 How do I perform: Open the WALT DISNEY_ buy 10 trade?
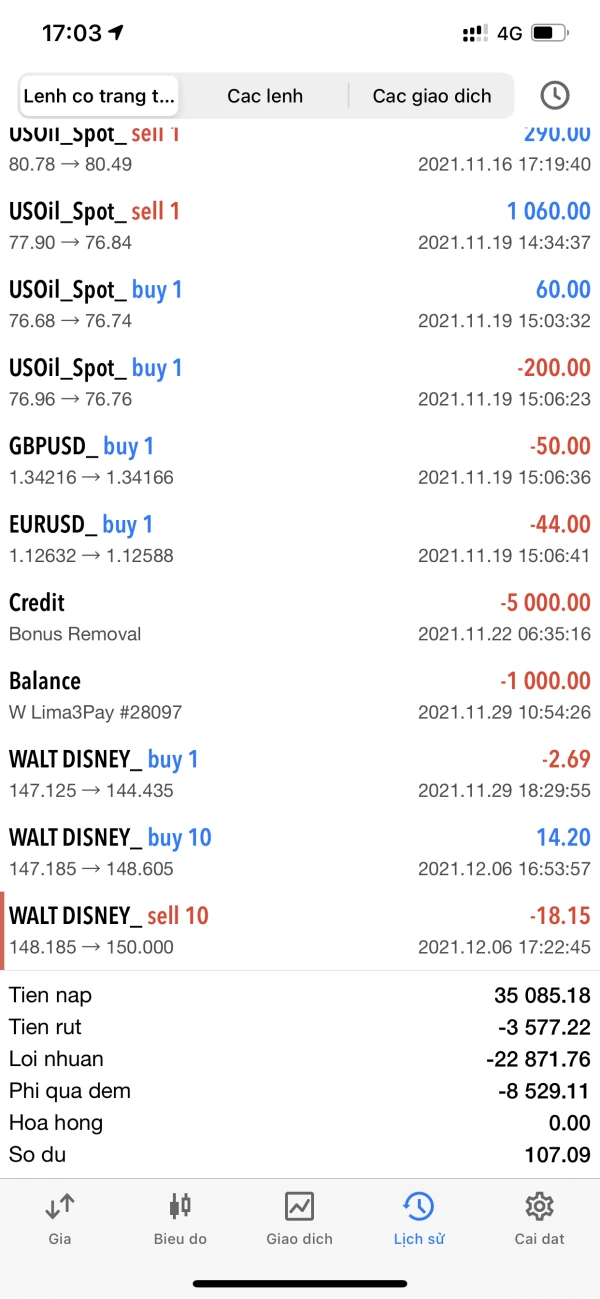(x=300, y=851)
